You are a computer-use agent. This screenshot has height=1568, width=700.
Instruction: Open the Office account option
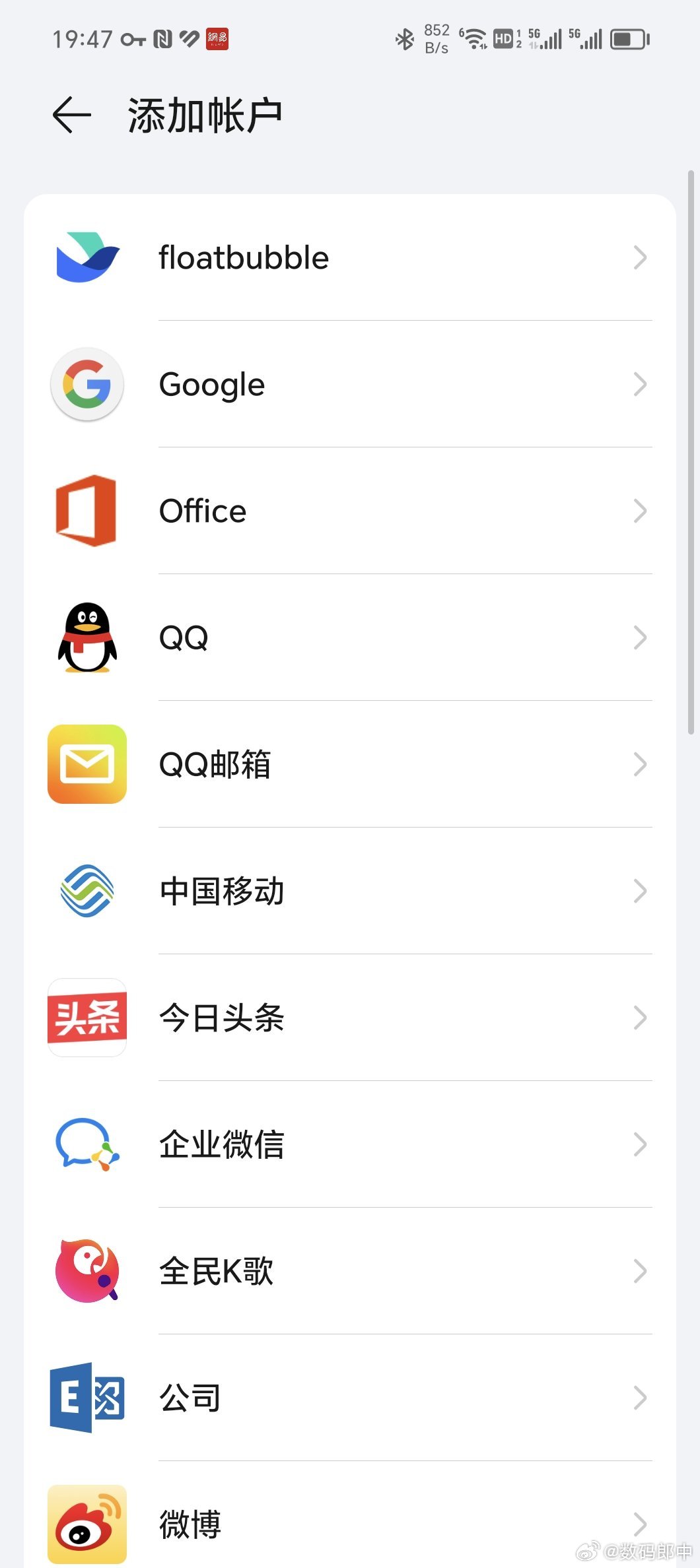coord(350,511)
